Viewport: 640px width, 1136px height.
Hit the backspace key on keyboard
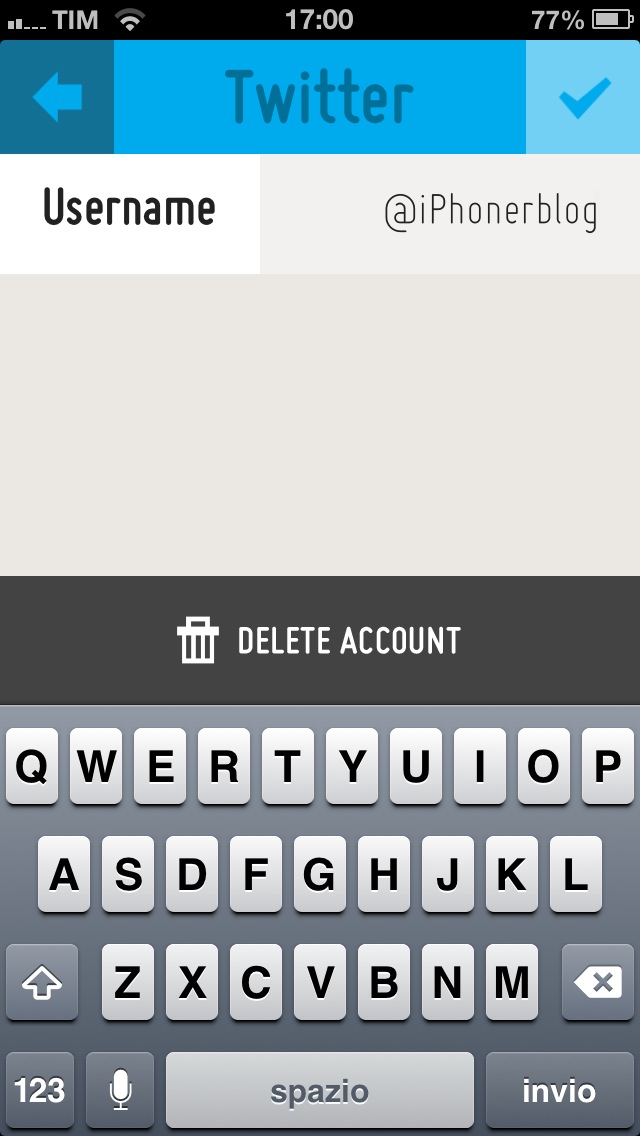pyautogui.click(x=598, y=982)
